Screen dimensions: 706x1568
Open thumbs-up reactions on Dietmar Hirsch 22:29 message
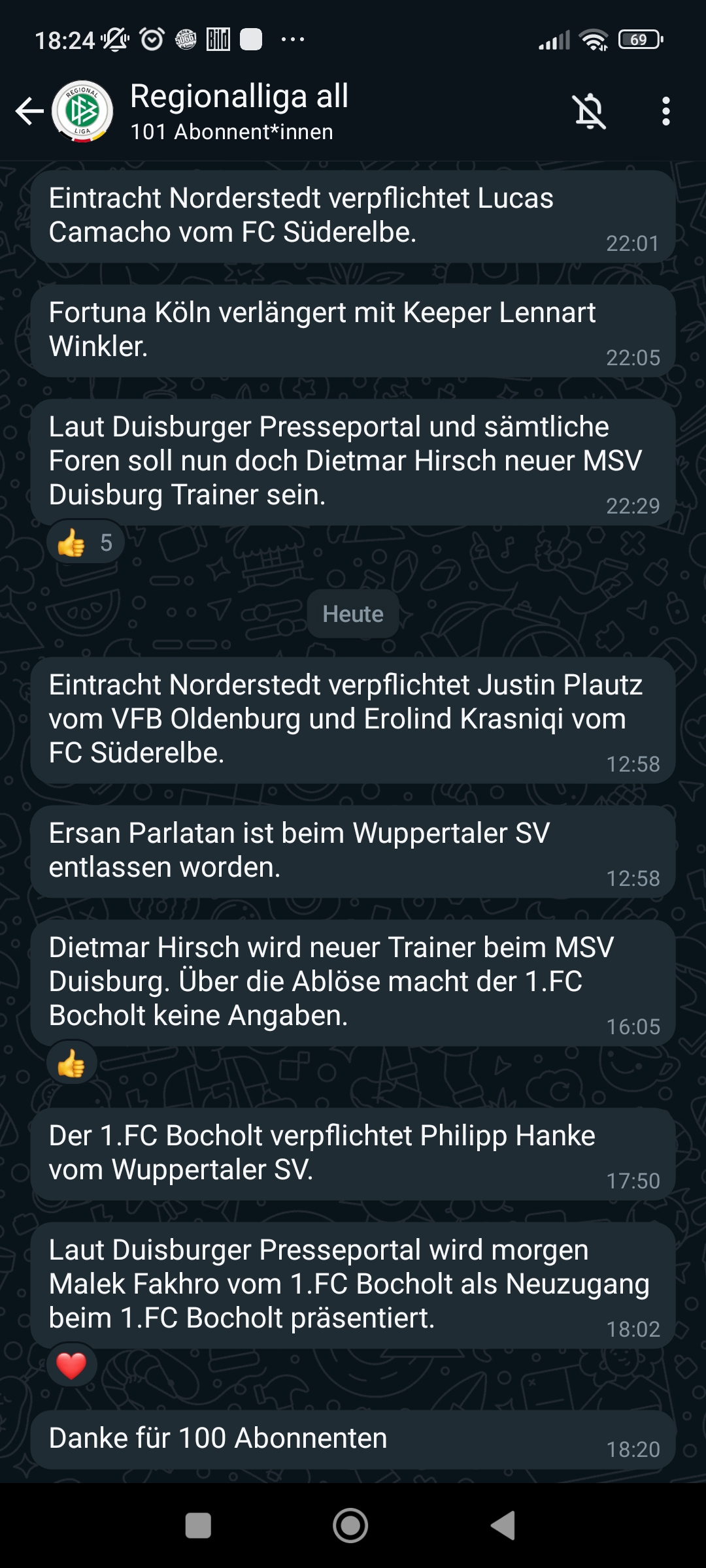[x=85, y=542]
